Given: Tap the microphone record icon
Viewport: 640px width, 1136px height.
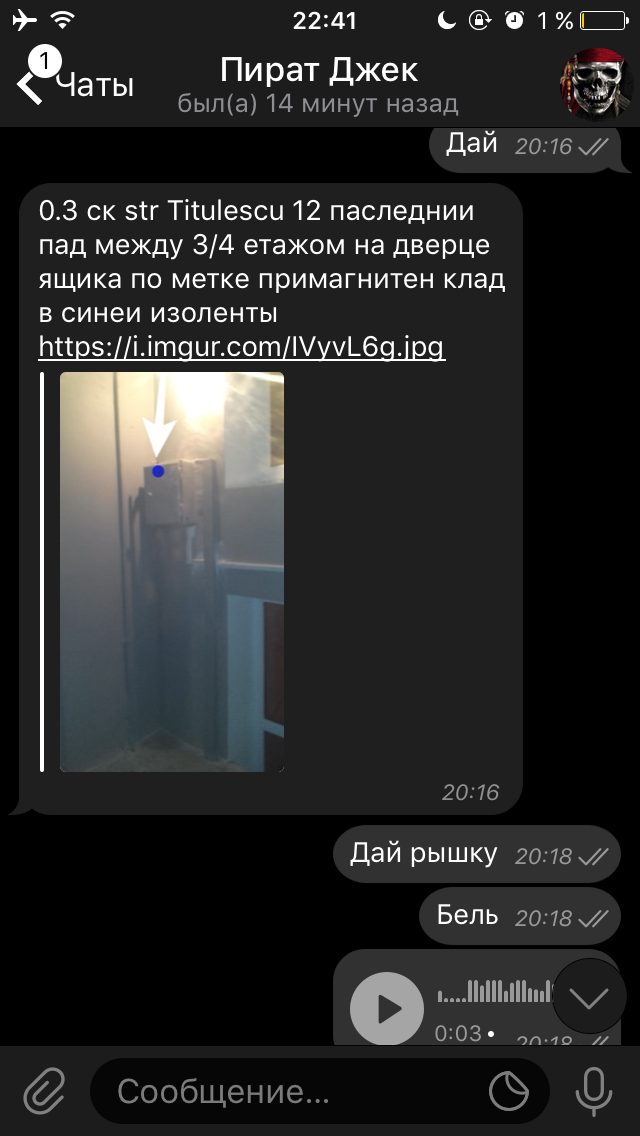Looking at the screenshot, I should coord(594,1091).
